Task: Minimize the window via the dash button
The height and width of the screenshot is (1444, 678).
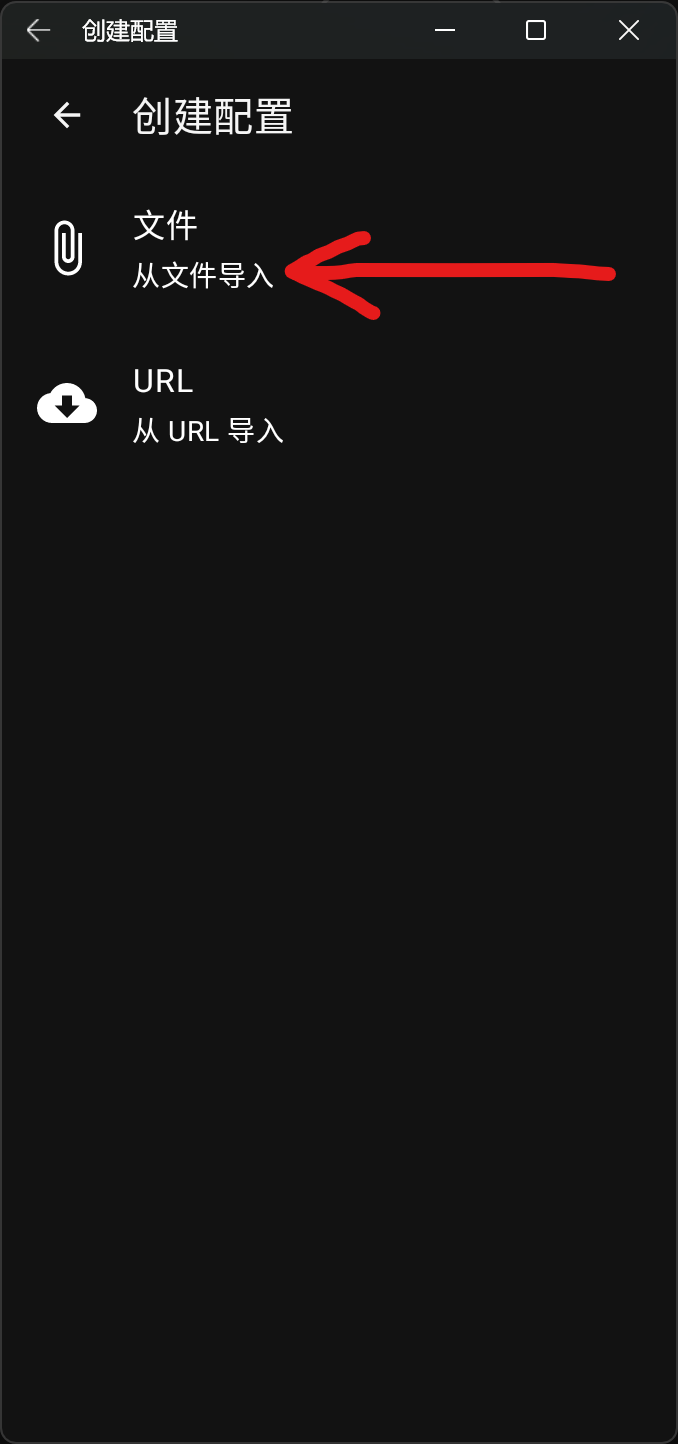Action: [x=445, y=30]
